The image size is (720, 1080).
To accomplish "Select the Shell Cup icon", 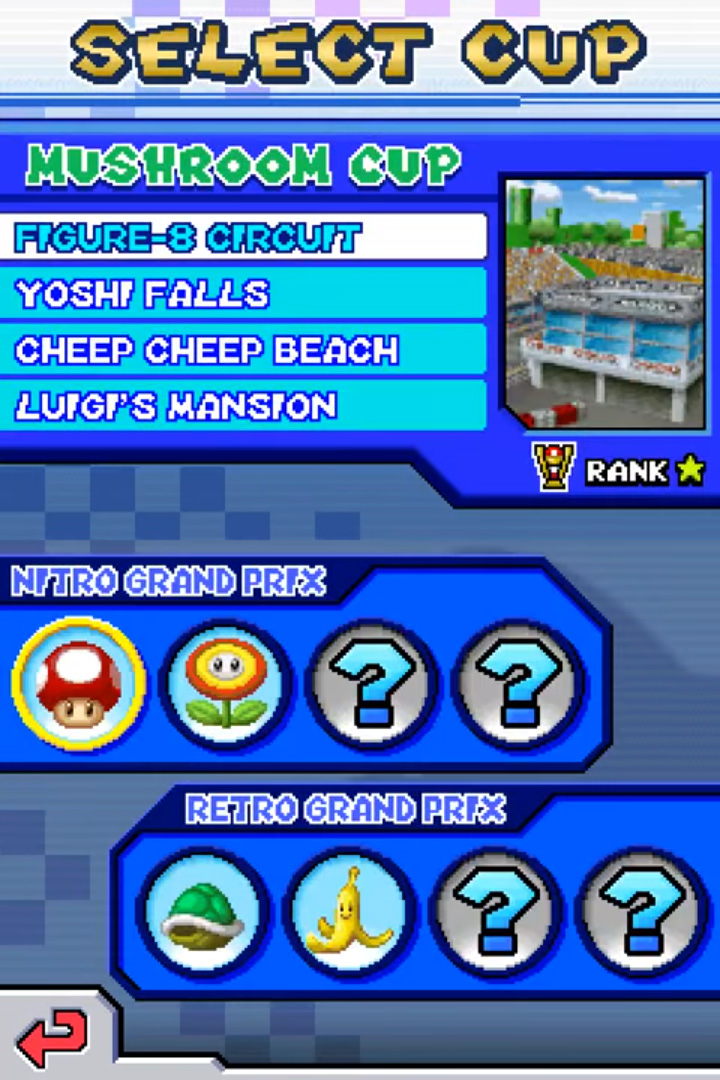I will (x=205, y=913).
